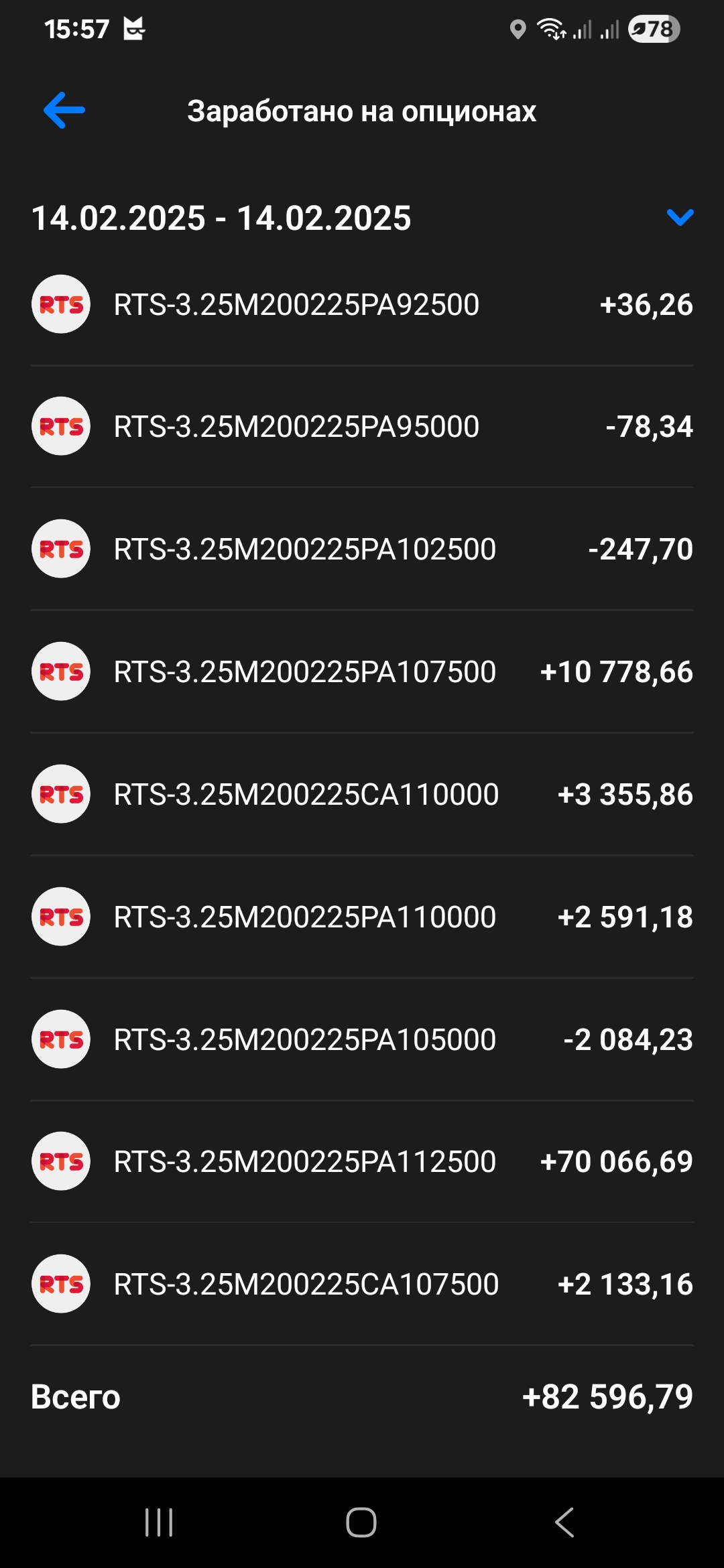View RTS-3.25M200225PA105000 option details
This screenshot has width=724, height=1568.
(x=362, y=1040)
